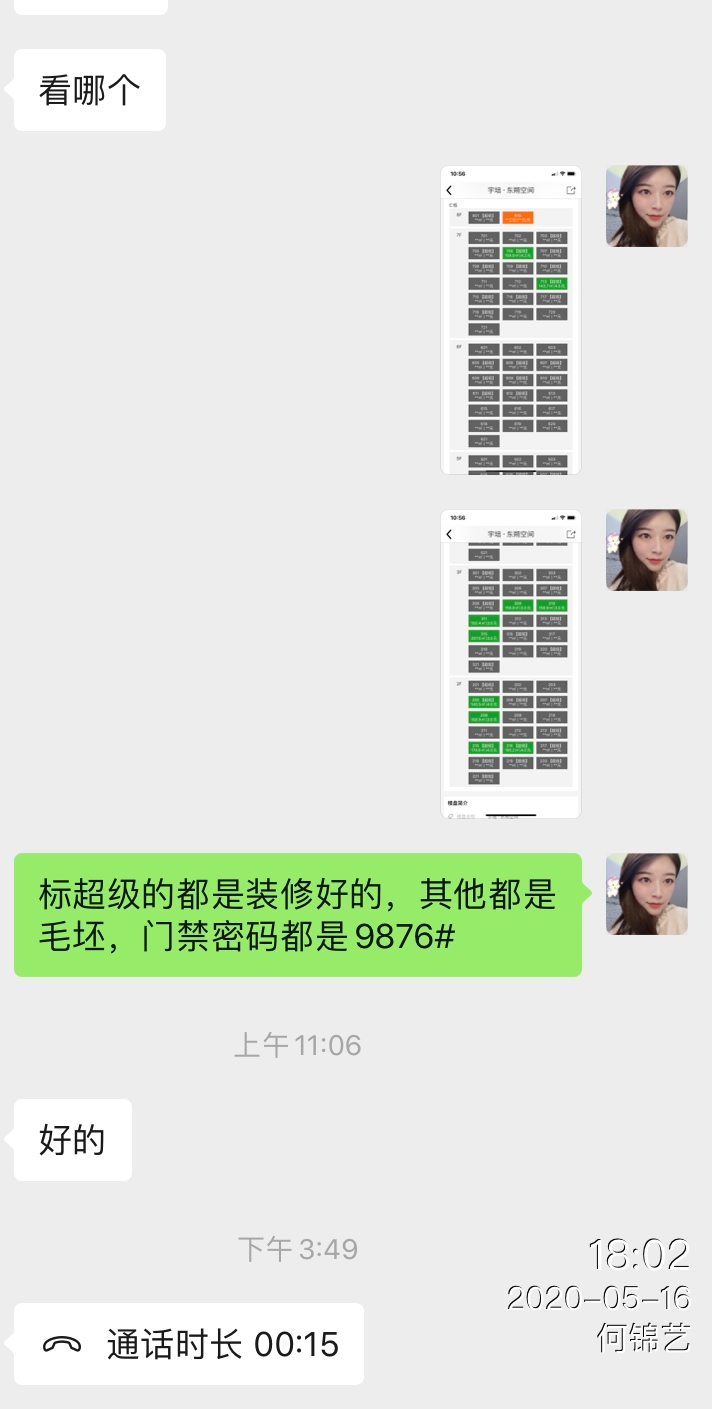Open the image showing floors 7F and 6F
Image resolution: width=712 pixels, height=1409 pixels.
(x=510, y=320)
